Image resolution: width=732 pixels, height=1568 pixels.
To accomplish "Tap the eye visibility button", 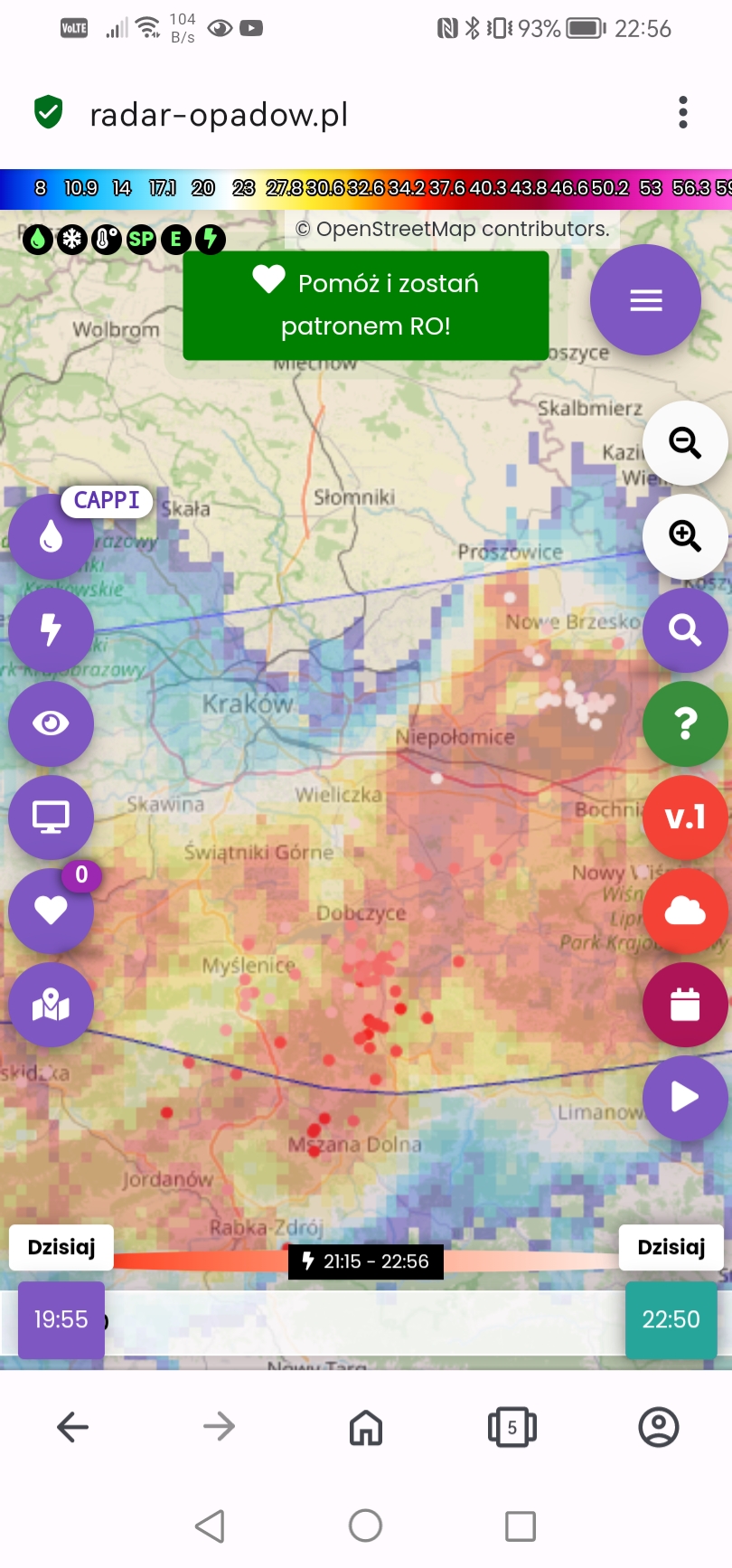I will (x=51, y=723).
